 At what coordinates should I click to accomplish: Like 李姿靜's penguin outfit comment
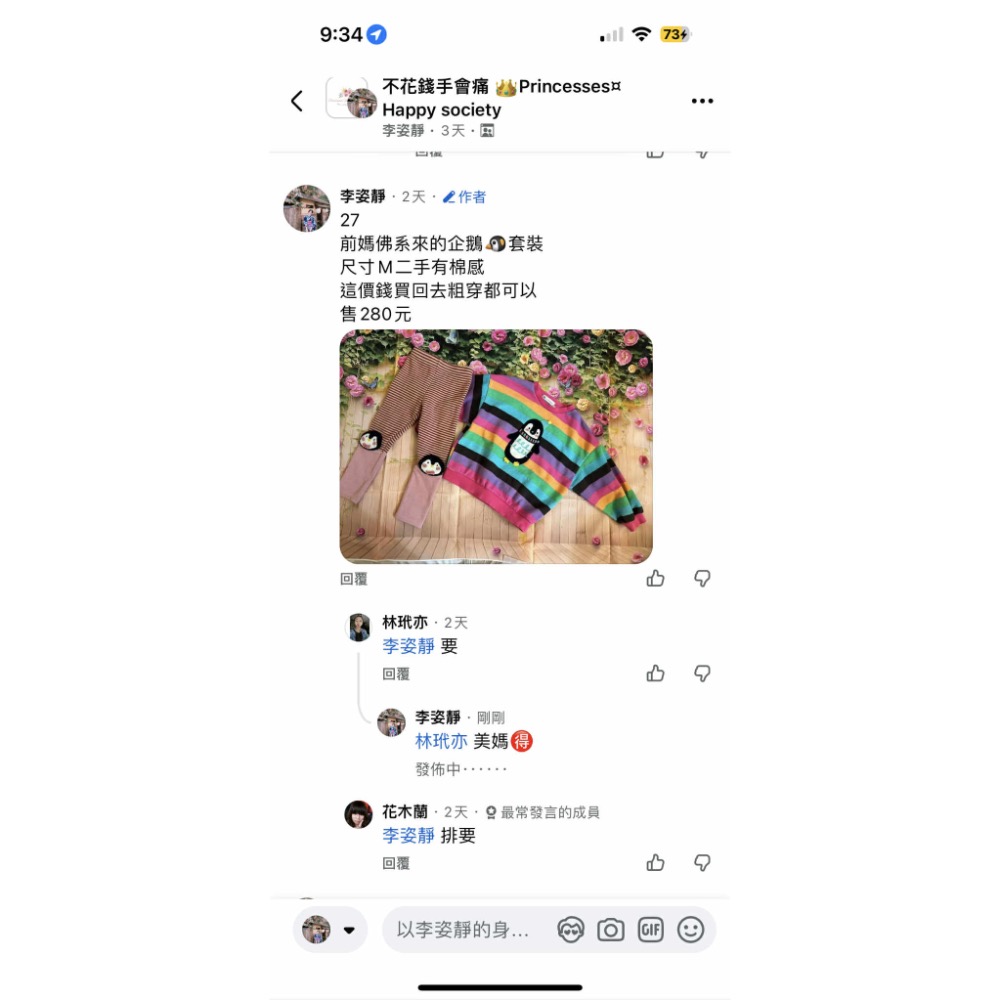[656, 579]
